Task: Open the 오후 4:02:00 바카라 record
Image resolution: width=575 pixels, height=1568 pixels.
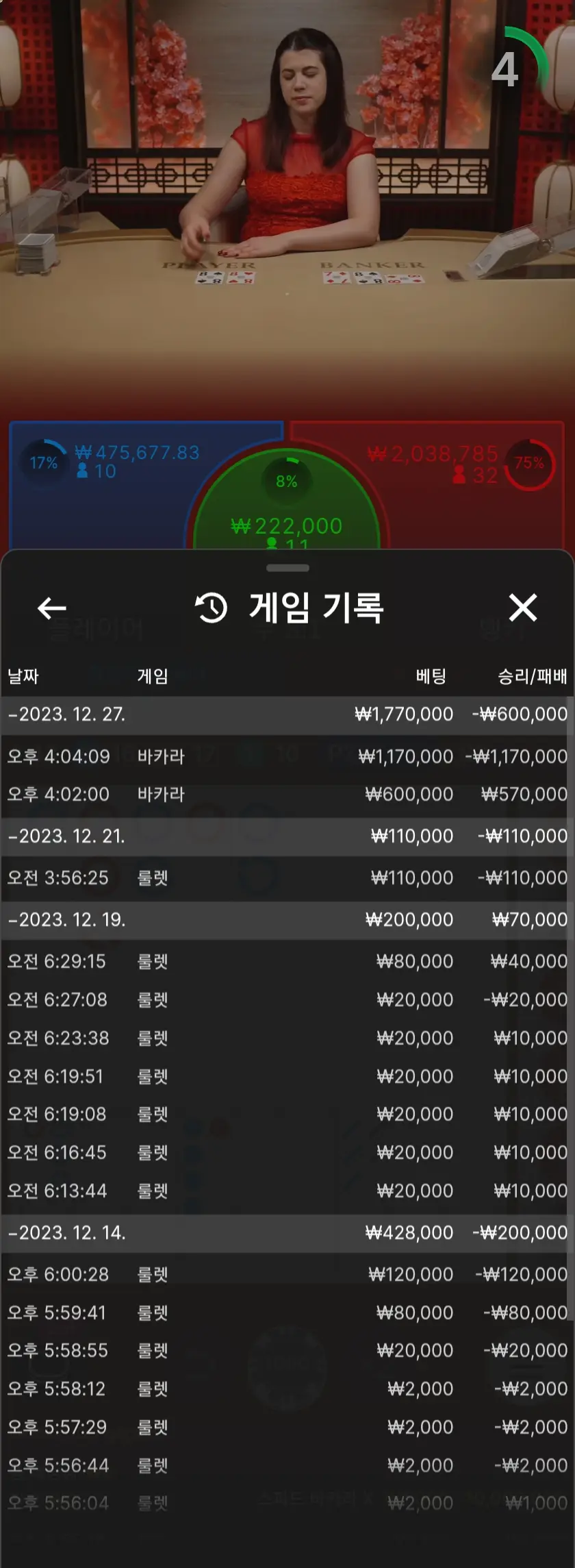Action: (x=287, y=795)
